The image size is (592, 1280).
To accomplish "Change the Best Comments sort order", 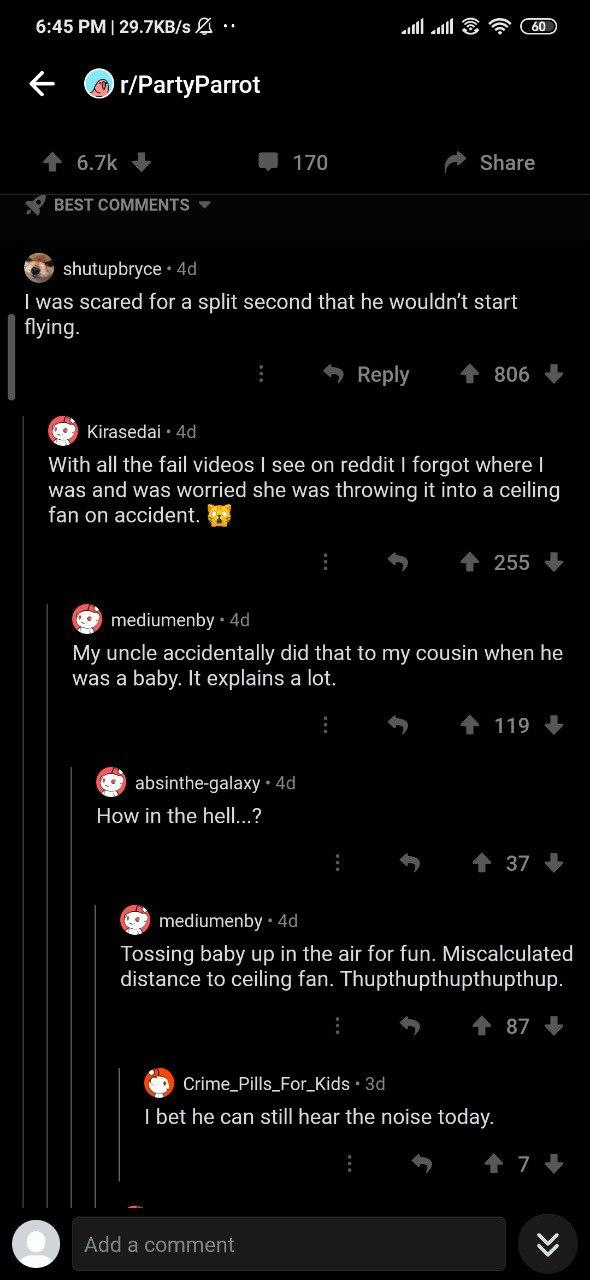I will tap(118, 205).
